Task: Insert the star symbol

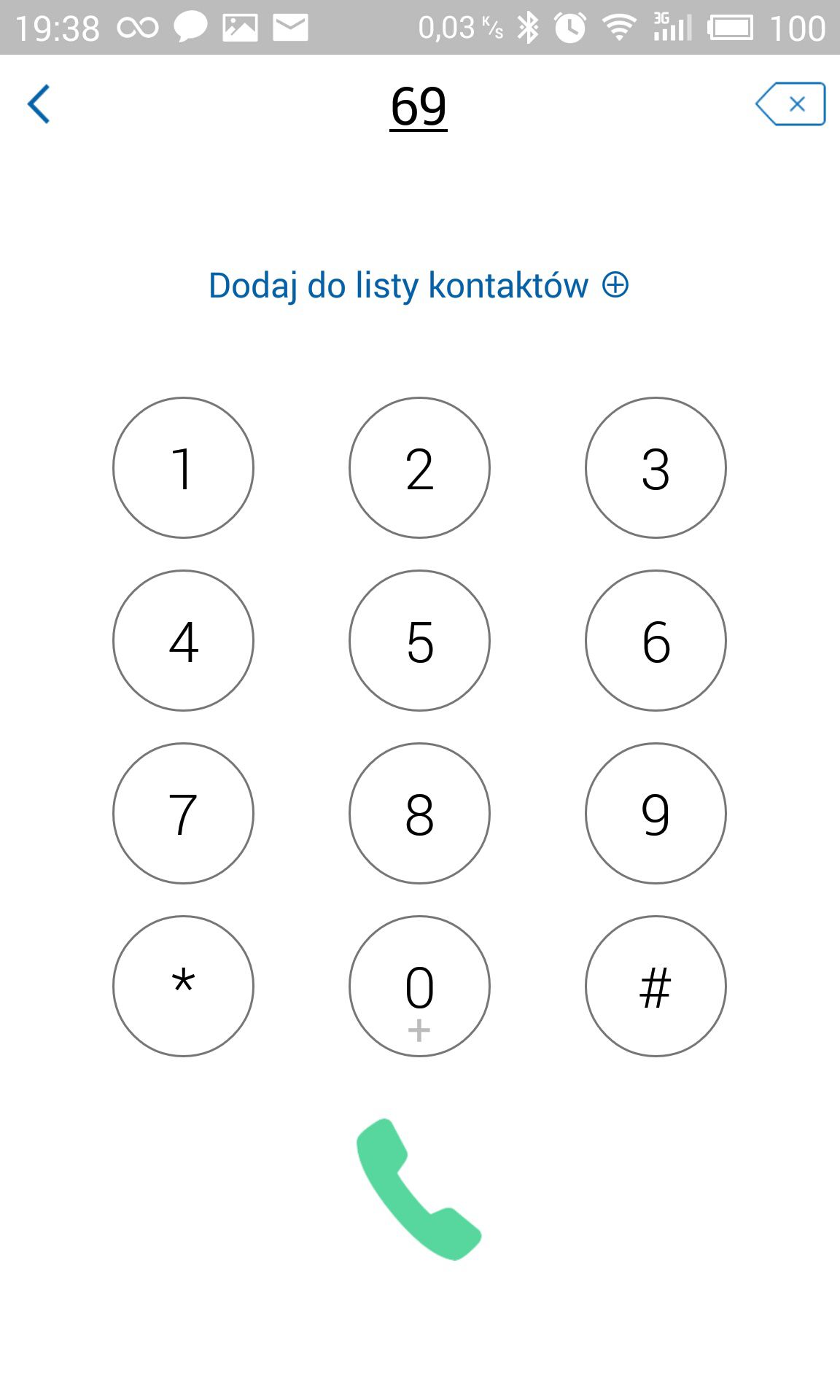Action: pyautogui.click(x=183, y=987)
